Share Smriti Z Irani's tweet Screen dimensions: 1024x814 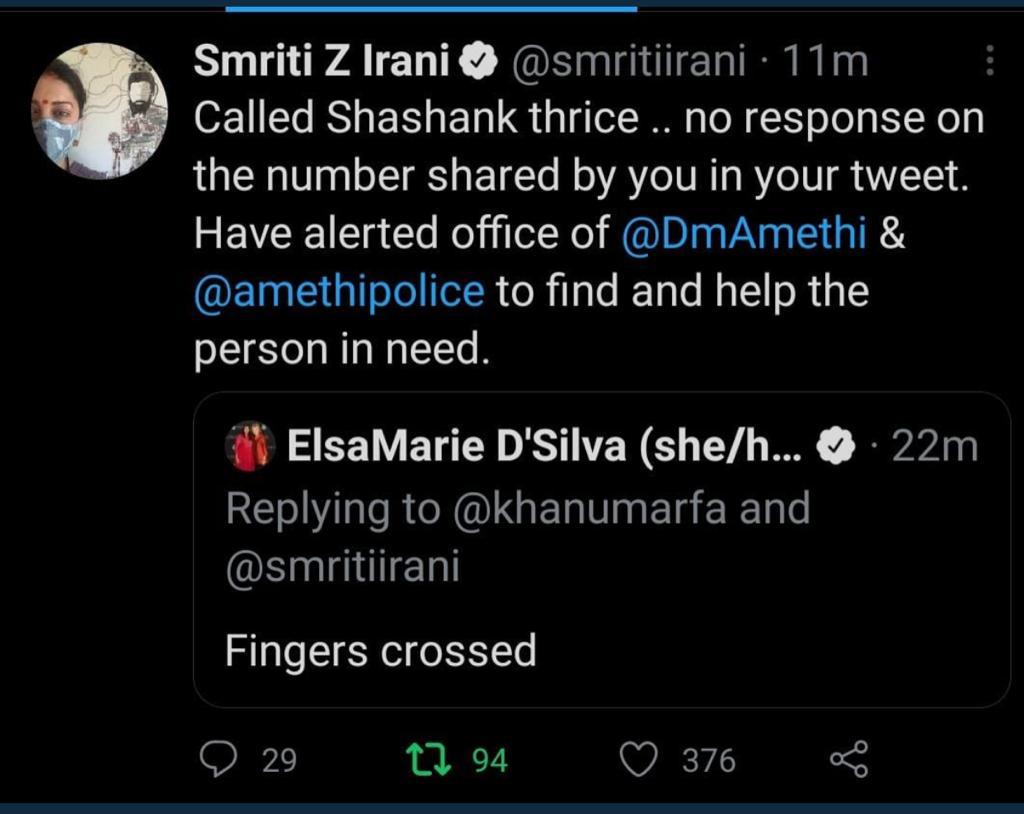849,760
